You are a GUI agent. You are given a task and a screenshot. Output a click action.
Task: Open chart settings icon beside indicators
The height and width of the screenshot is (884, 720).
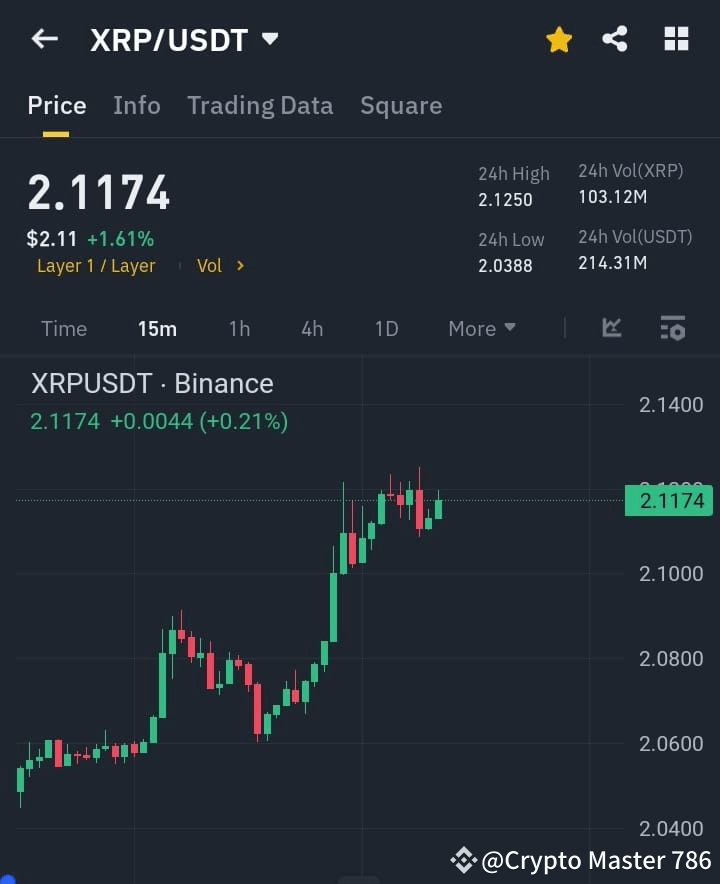tap(672, 328)
